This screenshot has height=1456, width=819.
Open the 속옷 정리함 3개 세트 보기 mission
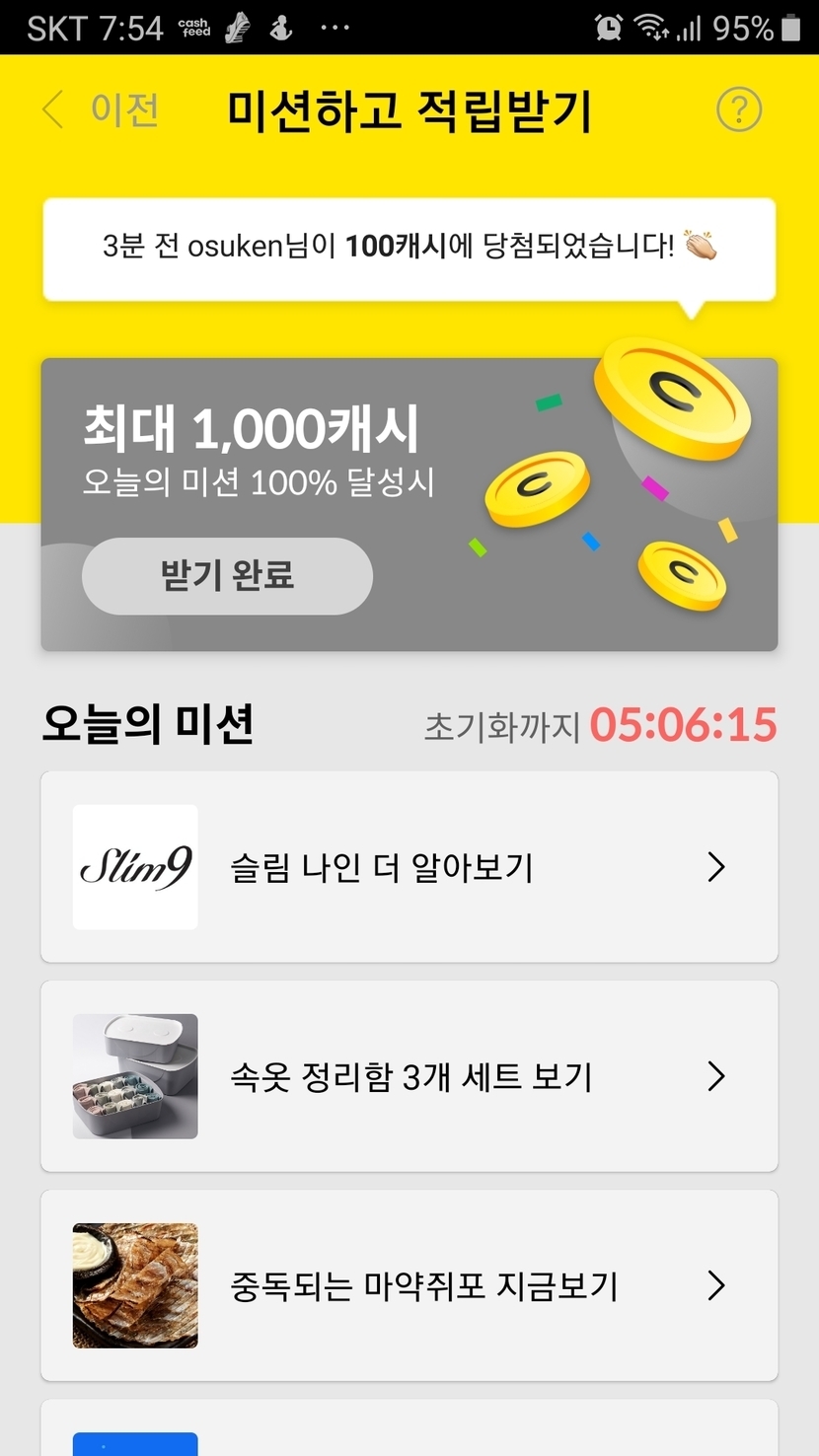(x=409, y=1076)
